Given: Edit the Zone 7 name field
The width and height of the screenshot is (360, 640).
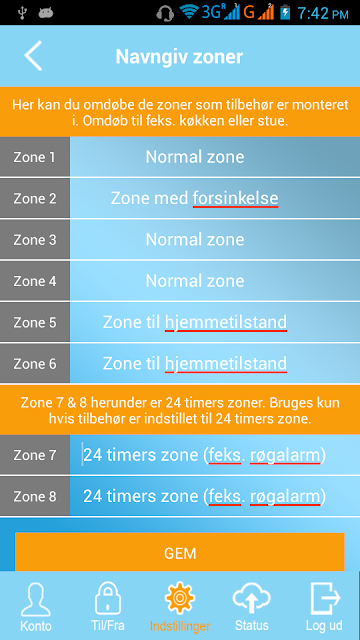Looking at the screenshot, I should [x=215, y=455].
